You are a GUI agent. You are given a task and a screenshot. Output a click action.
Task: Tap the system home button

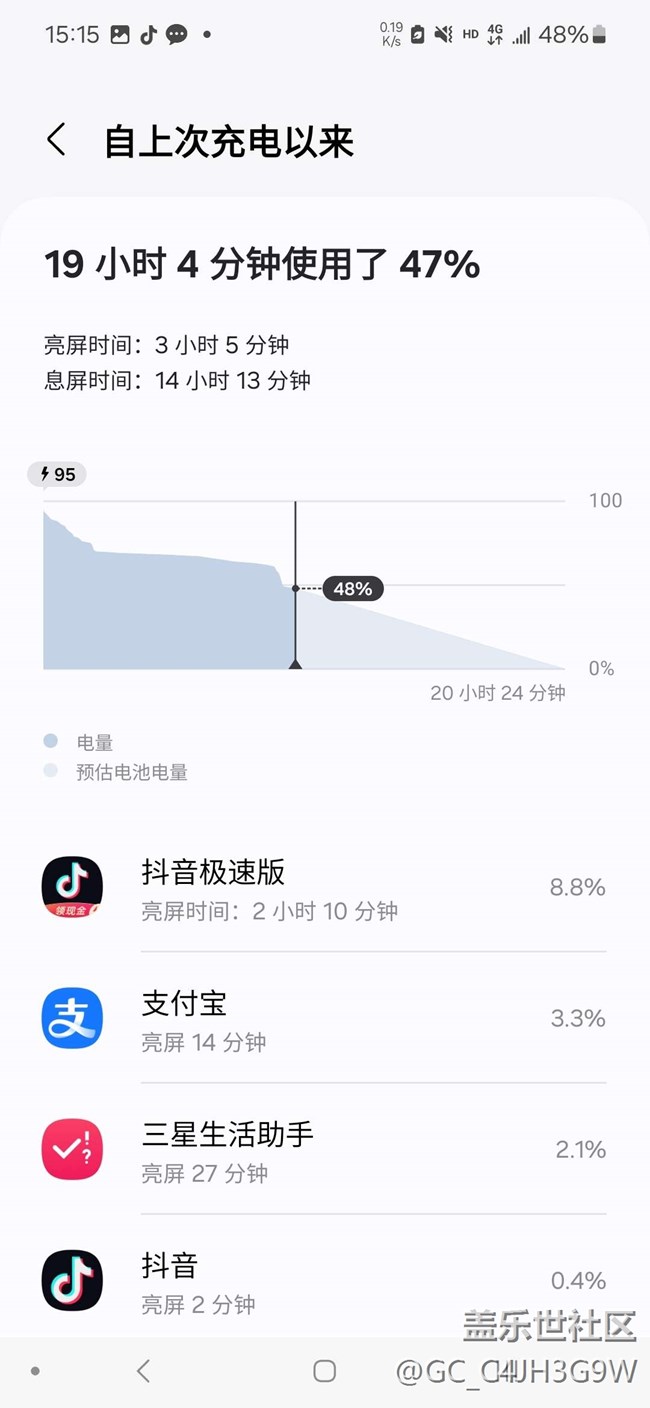(324, 1371)
